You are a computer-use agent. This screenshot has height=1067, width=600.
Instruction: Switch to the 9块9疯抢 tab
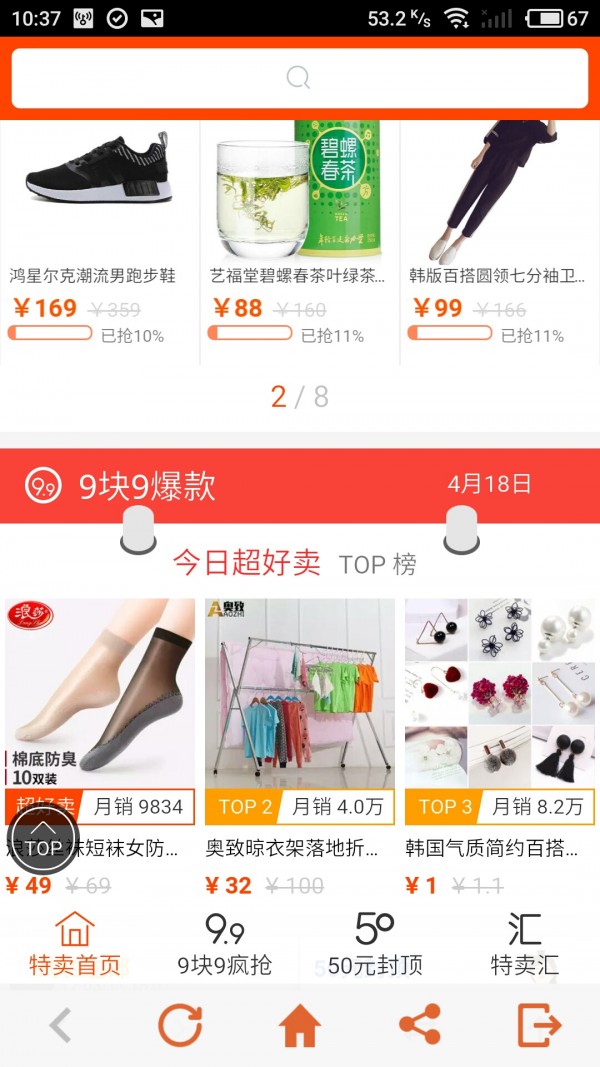[224, 945]
